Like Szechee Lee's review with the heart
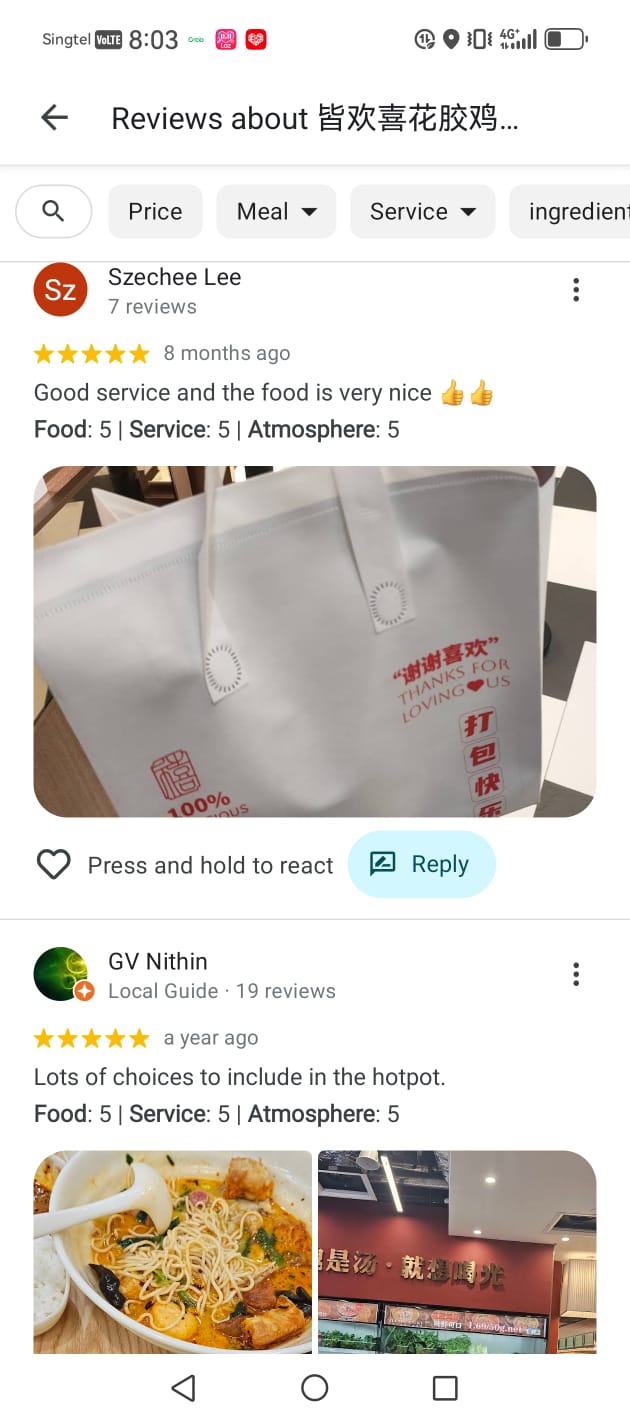 (54, 865)
